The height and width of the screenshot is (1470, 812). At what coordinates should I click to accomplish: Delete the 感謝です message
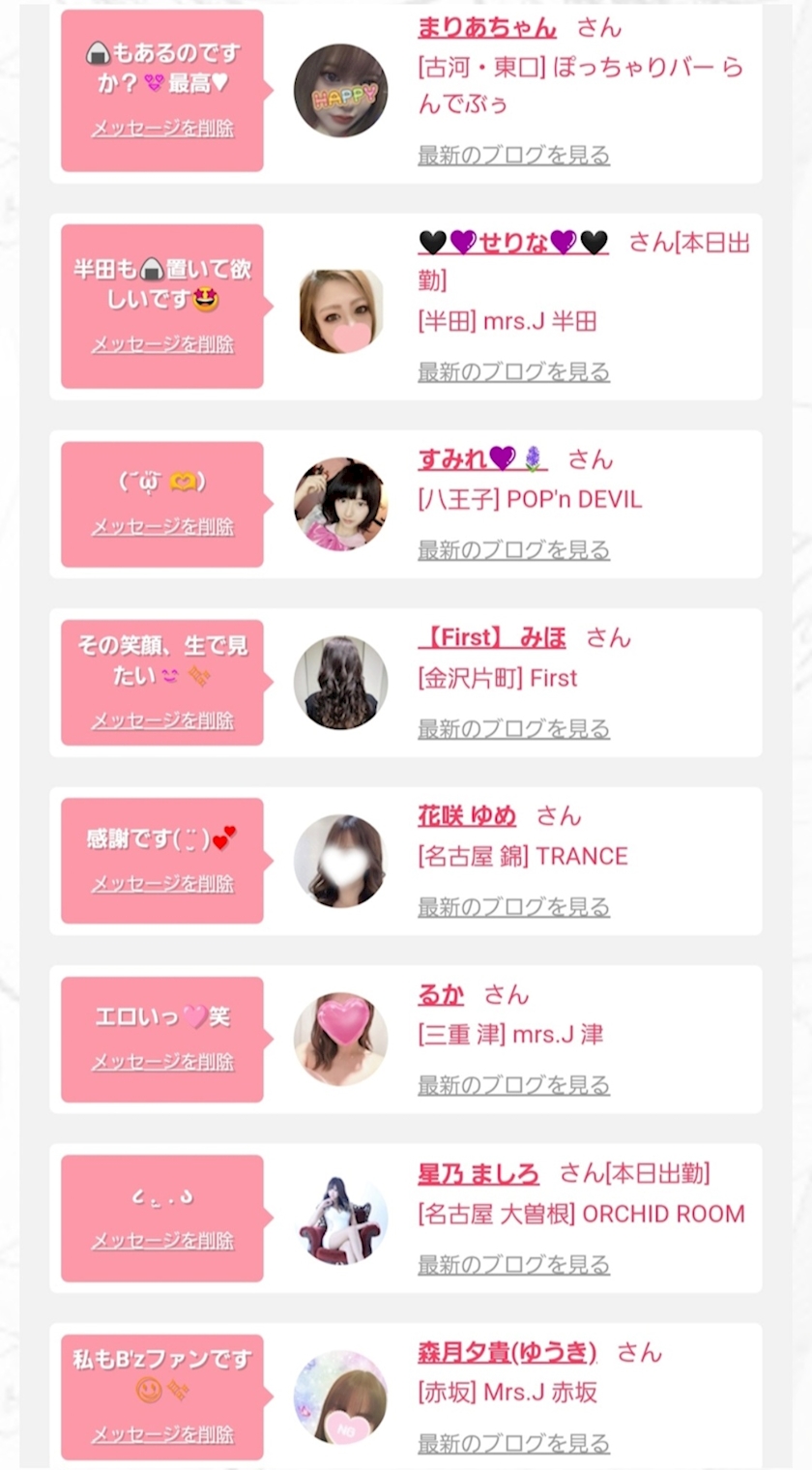coord(162,884)
